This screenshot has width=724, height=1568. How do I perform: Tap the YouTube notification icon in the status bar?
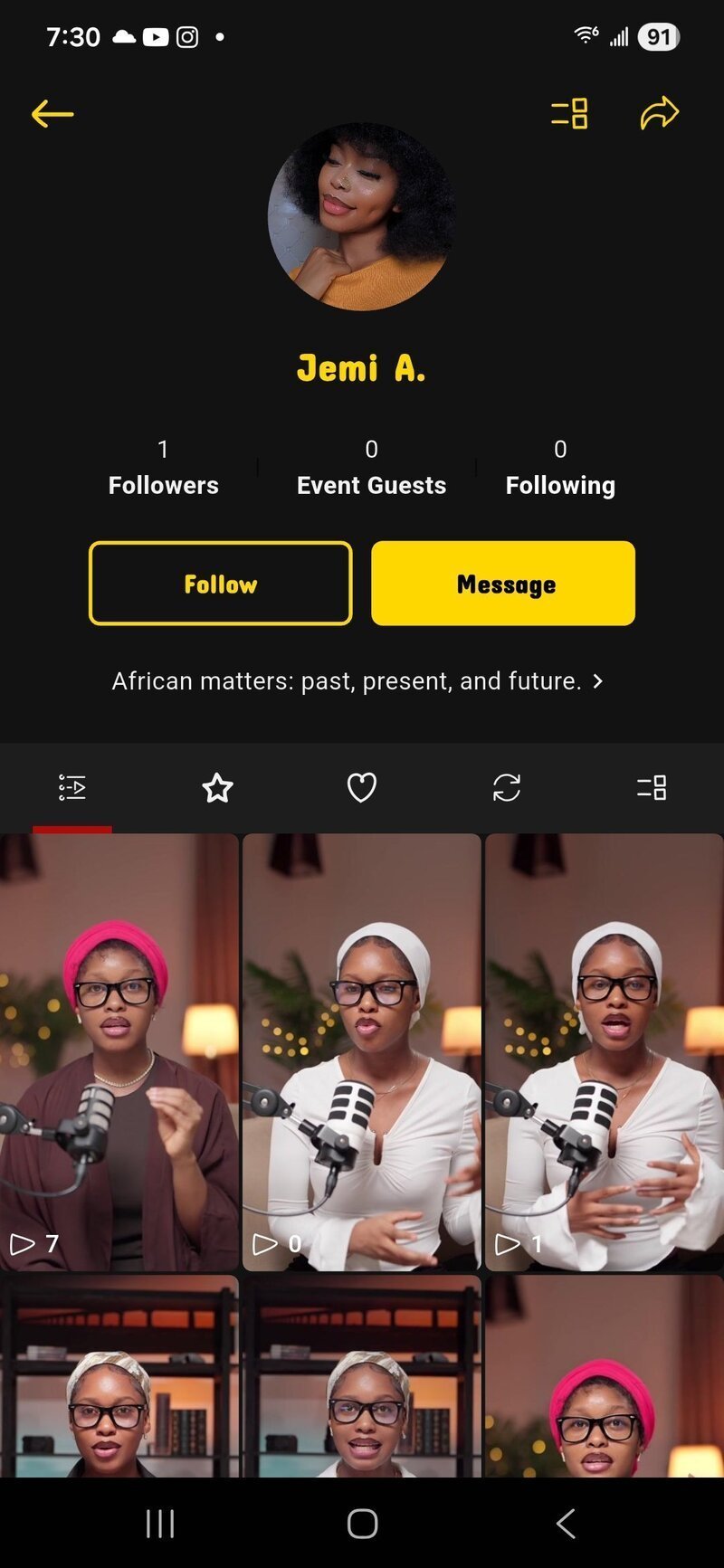[x=156, y=37]
